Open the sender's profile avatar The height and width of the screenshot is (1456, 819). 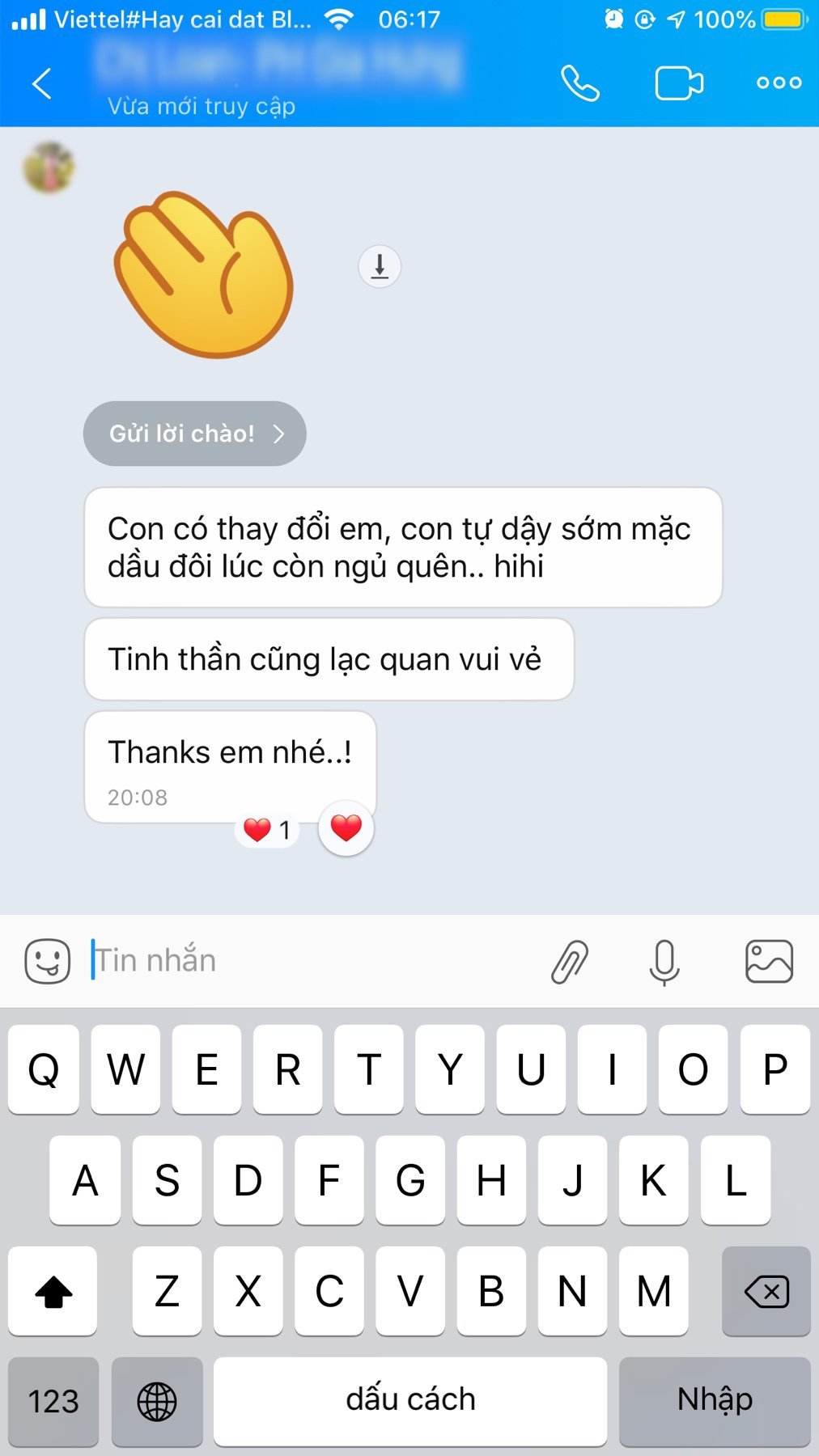pos(49,168)
